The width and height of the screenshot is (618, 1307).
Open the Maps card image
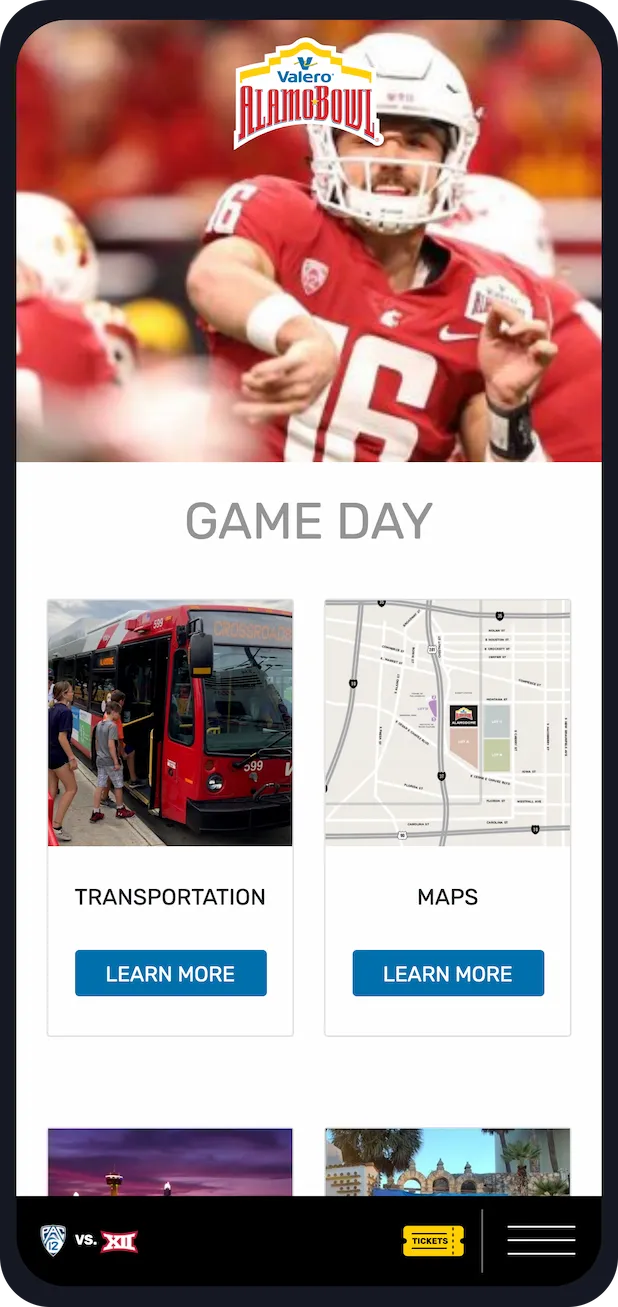(x=448, y=723)
